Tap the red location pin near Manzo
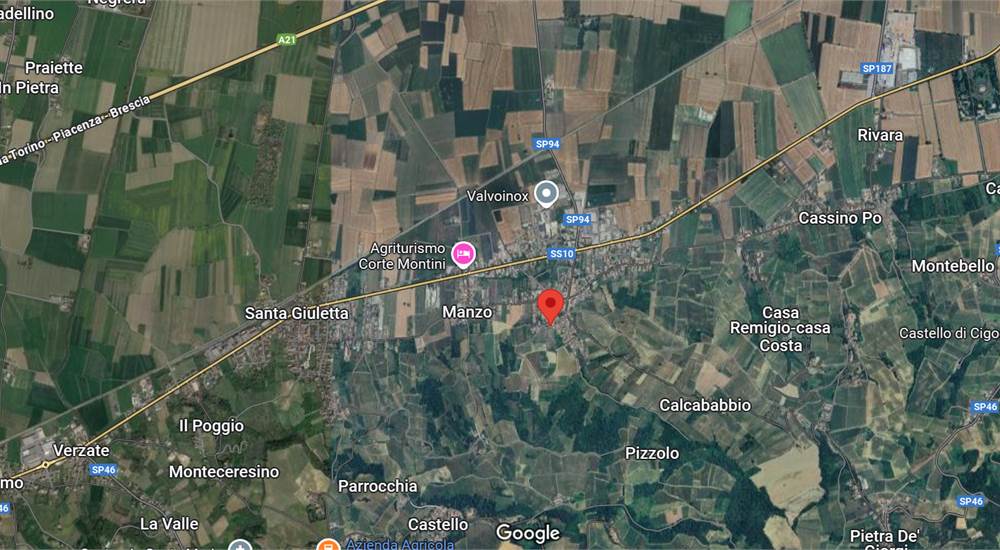This screenshot has width=1000, height=550. click(550, 304)
